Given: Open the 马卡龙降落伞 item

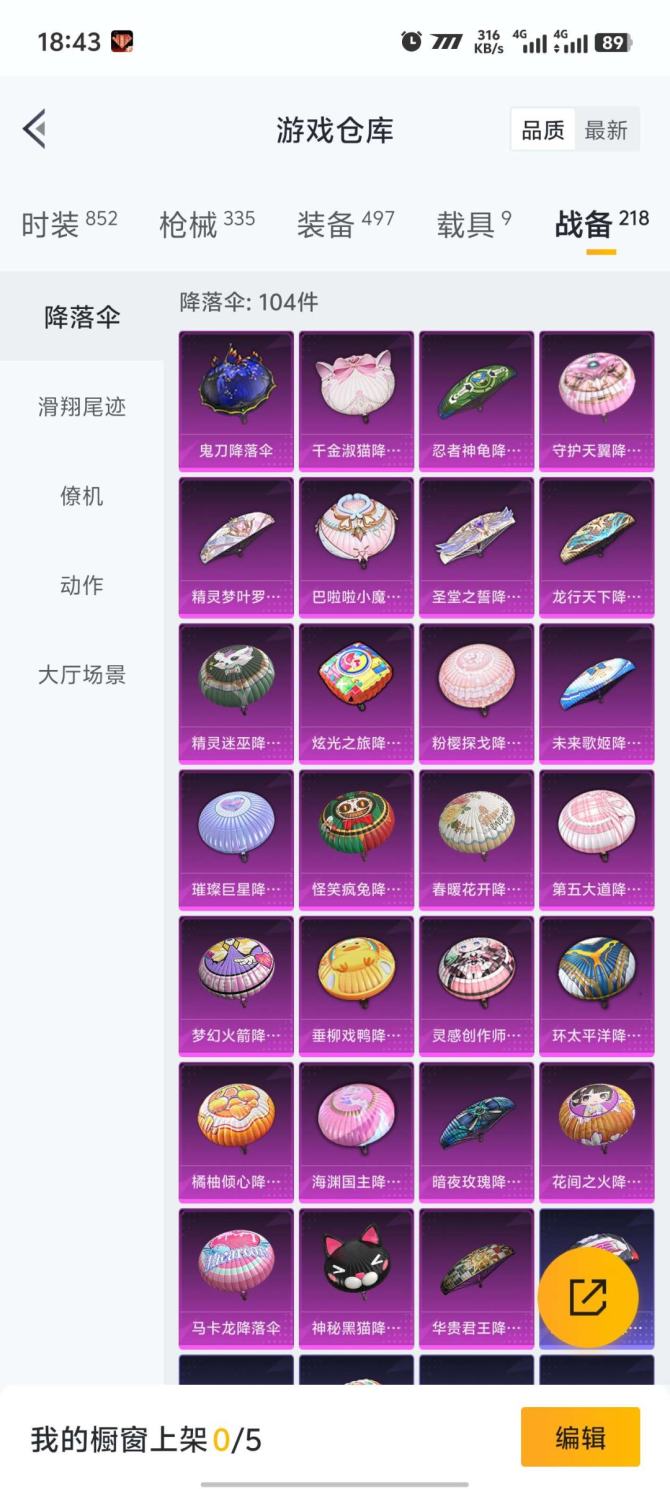Looking at the screenshot, I should (x=236, y=1278).
